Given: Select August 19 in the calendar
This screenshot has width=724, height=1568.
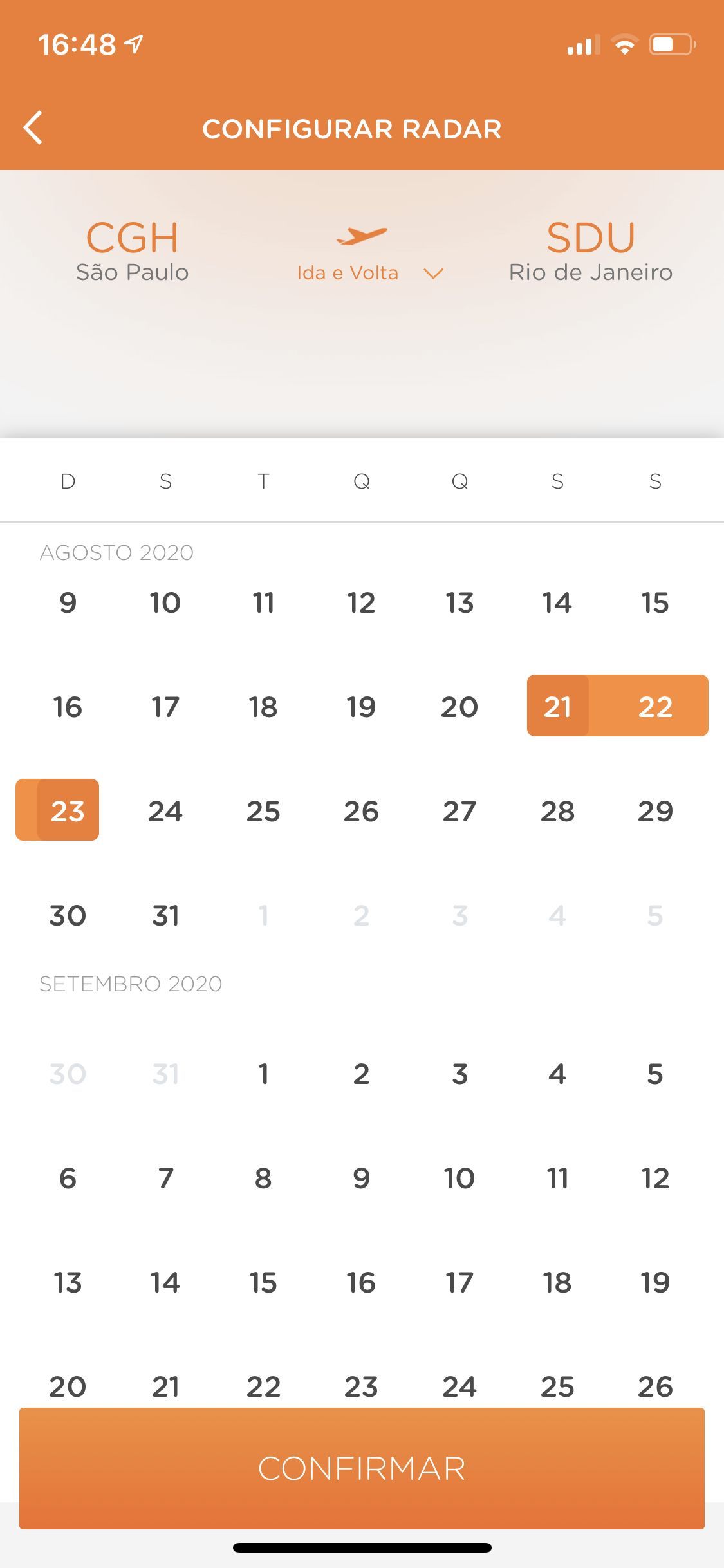Looking at the screenshot, I should [361, 707].
